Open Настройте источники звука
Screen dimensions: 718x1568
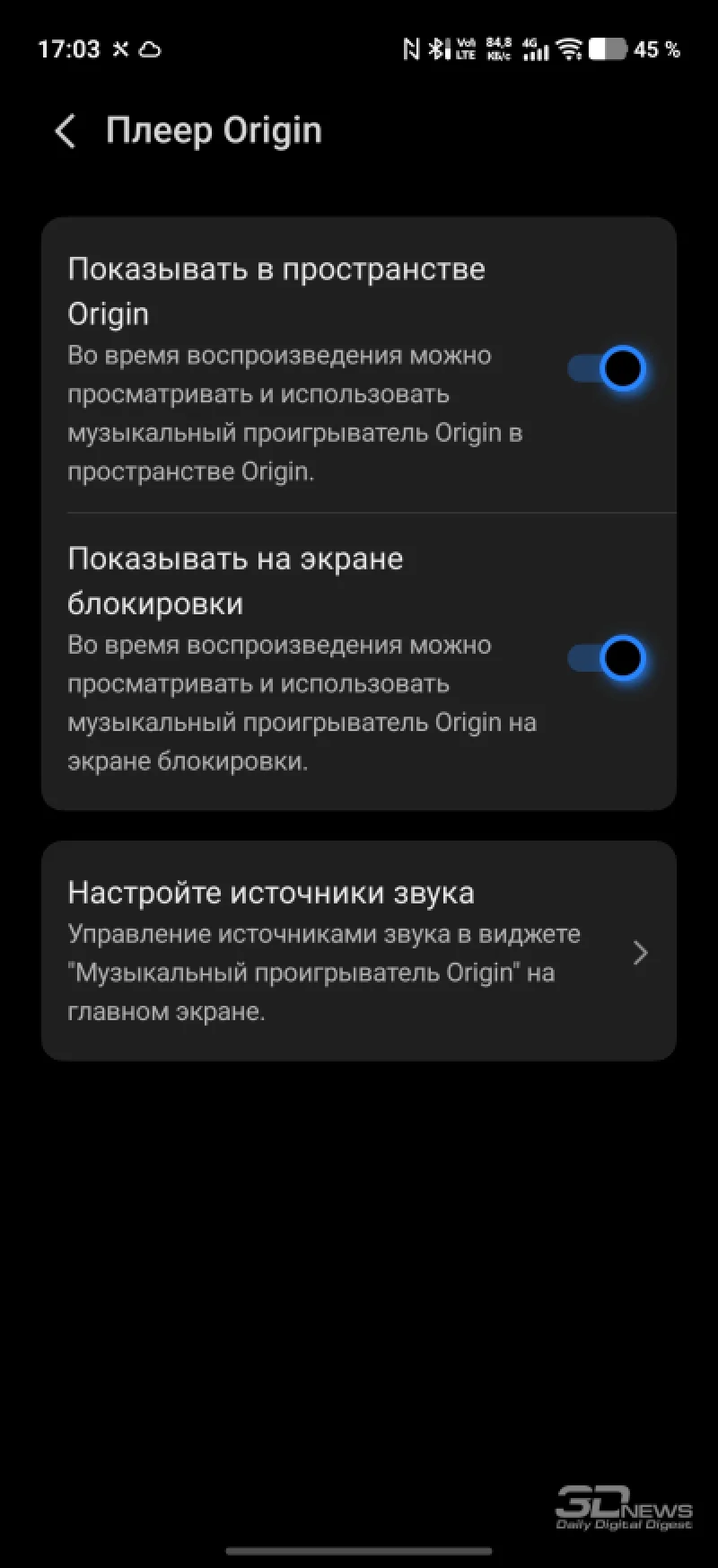(x=358, y=951)
